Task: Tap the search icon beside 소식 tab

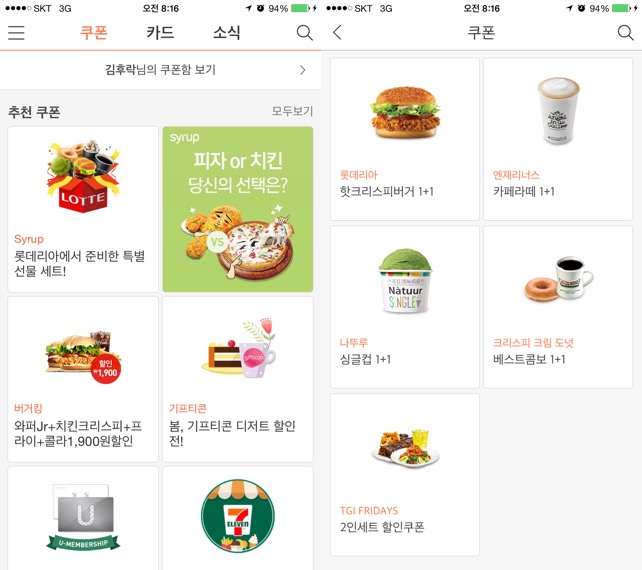Action: coord(305,33)
